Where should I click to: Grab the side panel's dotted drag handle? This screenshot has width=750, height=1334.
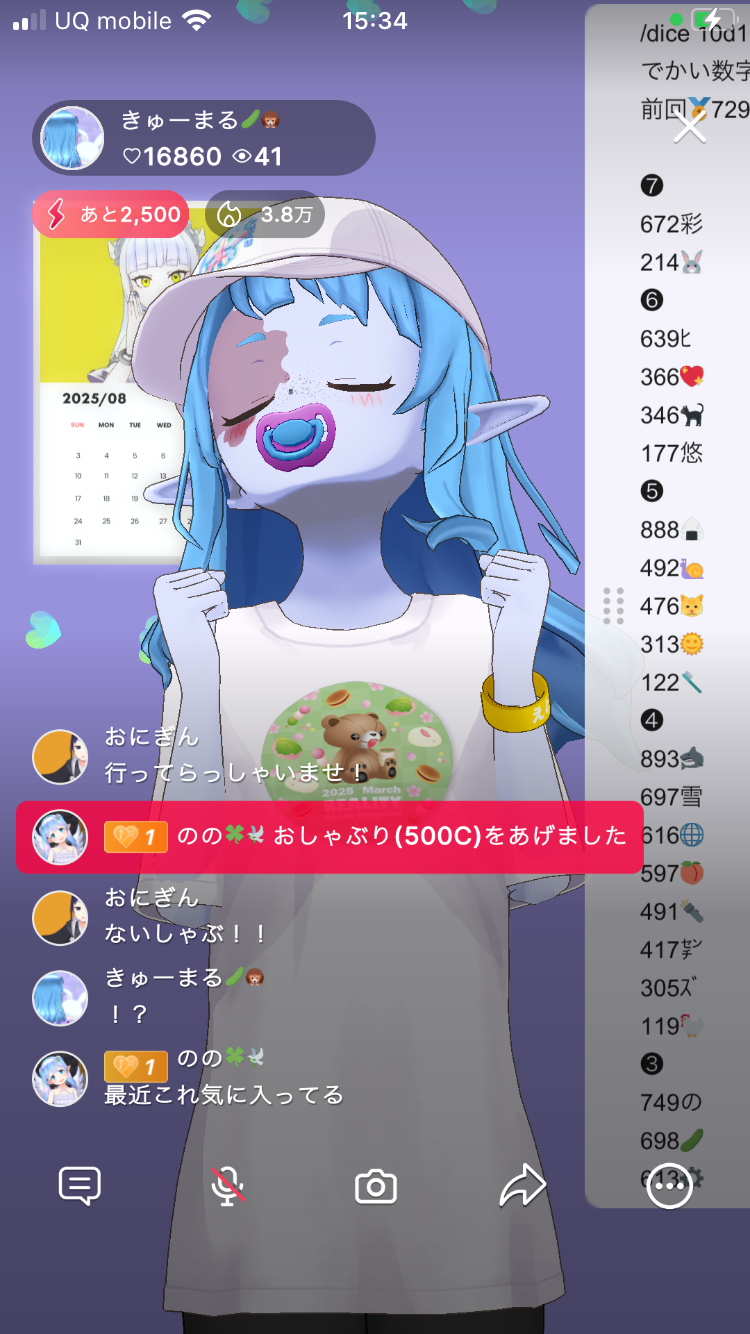[x=613, y=606]
